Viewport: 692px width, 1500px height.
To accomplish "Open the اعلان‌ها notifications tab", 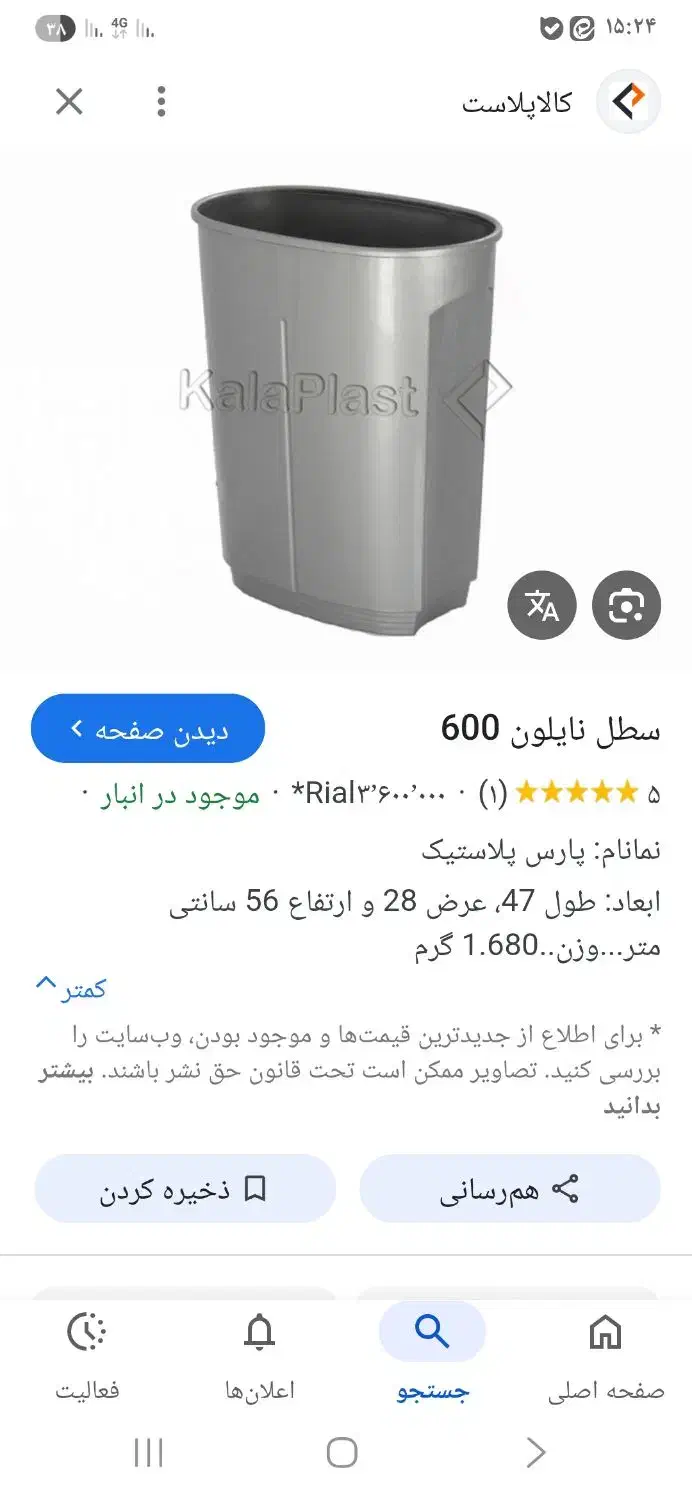I will [259, 1351].
